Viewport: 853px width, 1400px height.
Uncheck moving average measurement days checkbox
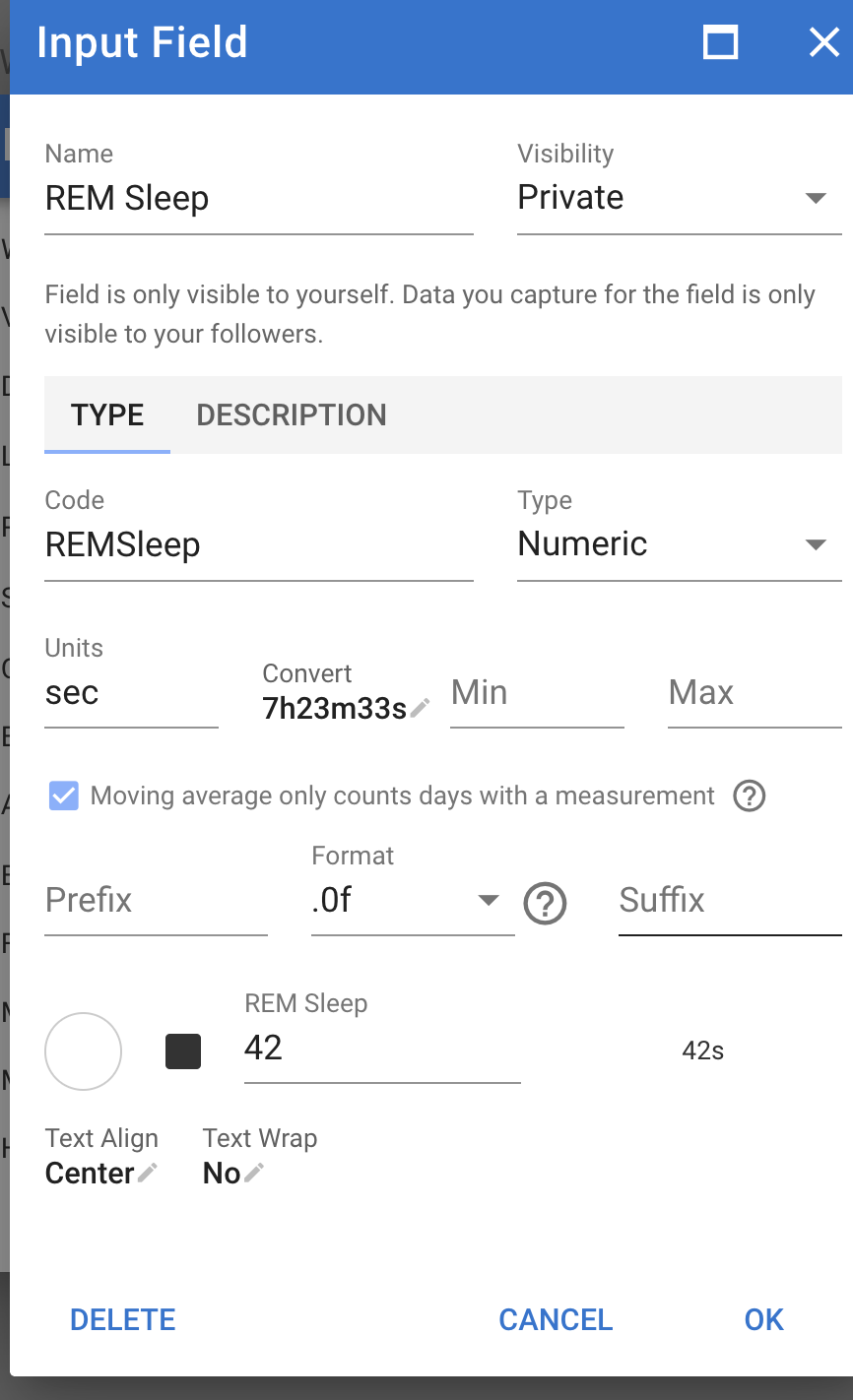(x=64, y=795)
